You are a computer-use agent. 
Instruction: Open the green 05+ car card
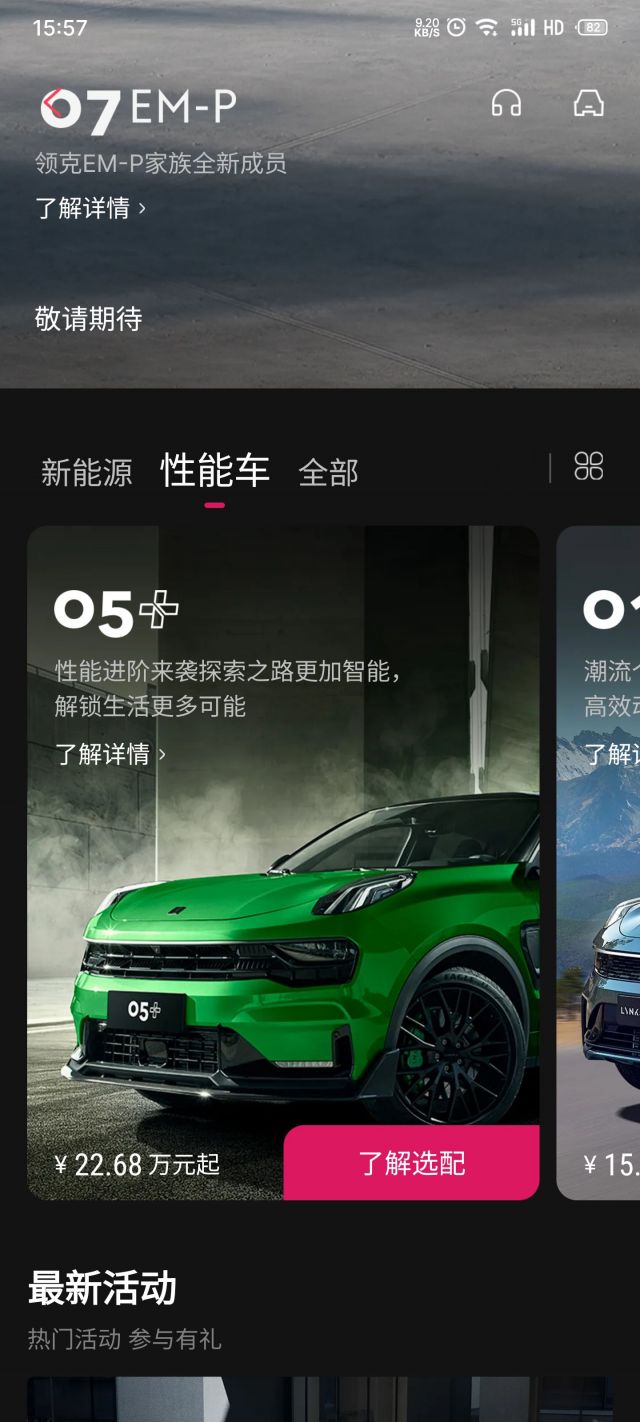tap(282, 930)
